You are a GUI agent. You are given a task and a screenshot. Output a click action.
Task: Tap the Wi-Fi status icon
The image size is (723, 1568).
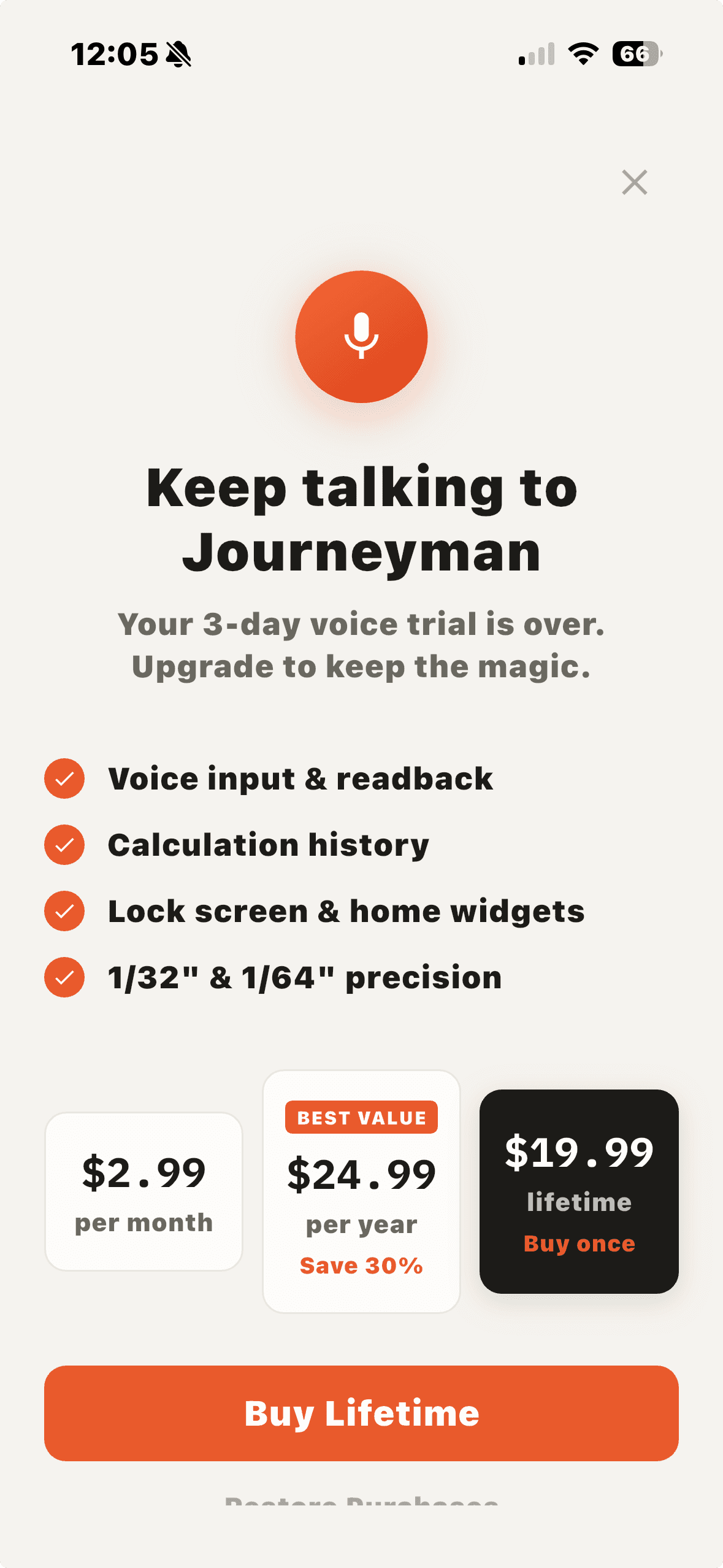[581, 55]
